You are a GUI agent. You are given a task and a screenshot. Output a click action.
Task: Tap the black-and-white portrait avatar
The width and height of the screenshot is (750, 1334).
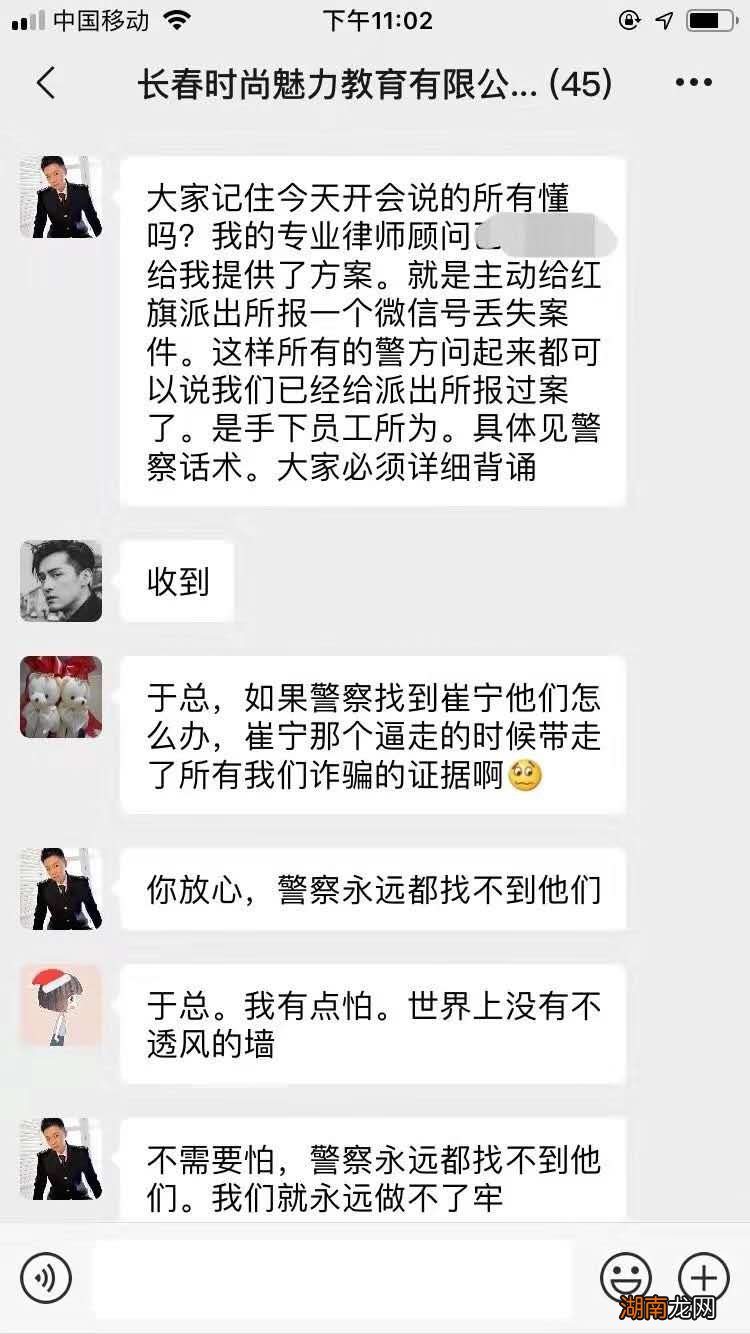pyautogui.click(x=60, y=580)
